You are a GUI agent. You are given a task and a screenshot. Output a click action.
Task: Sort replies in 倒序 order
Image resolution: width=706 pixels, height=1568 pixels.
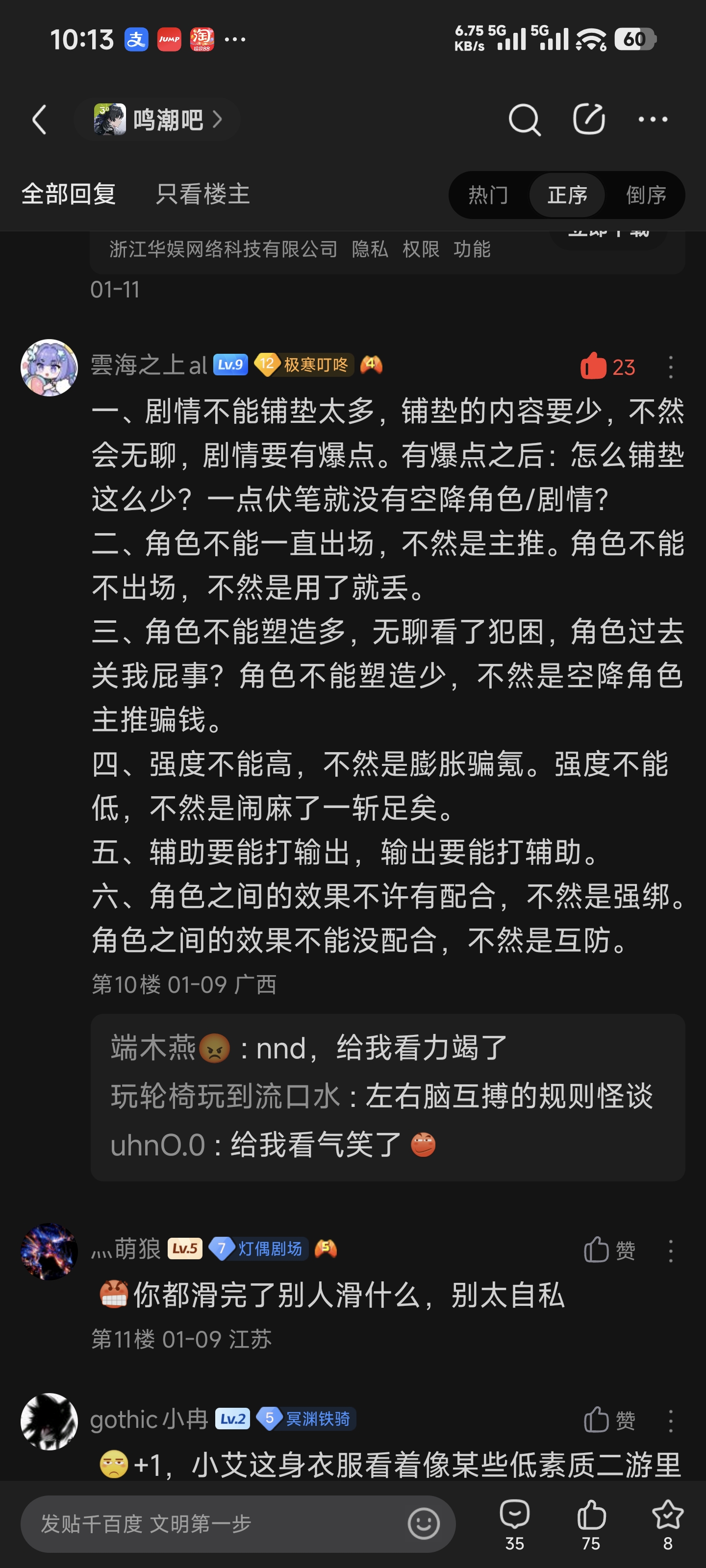tap(646, 195)
